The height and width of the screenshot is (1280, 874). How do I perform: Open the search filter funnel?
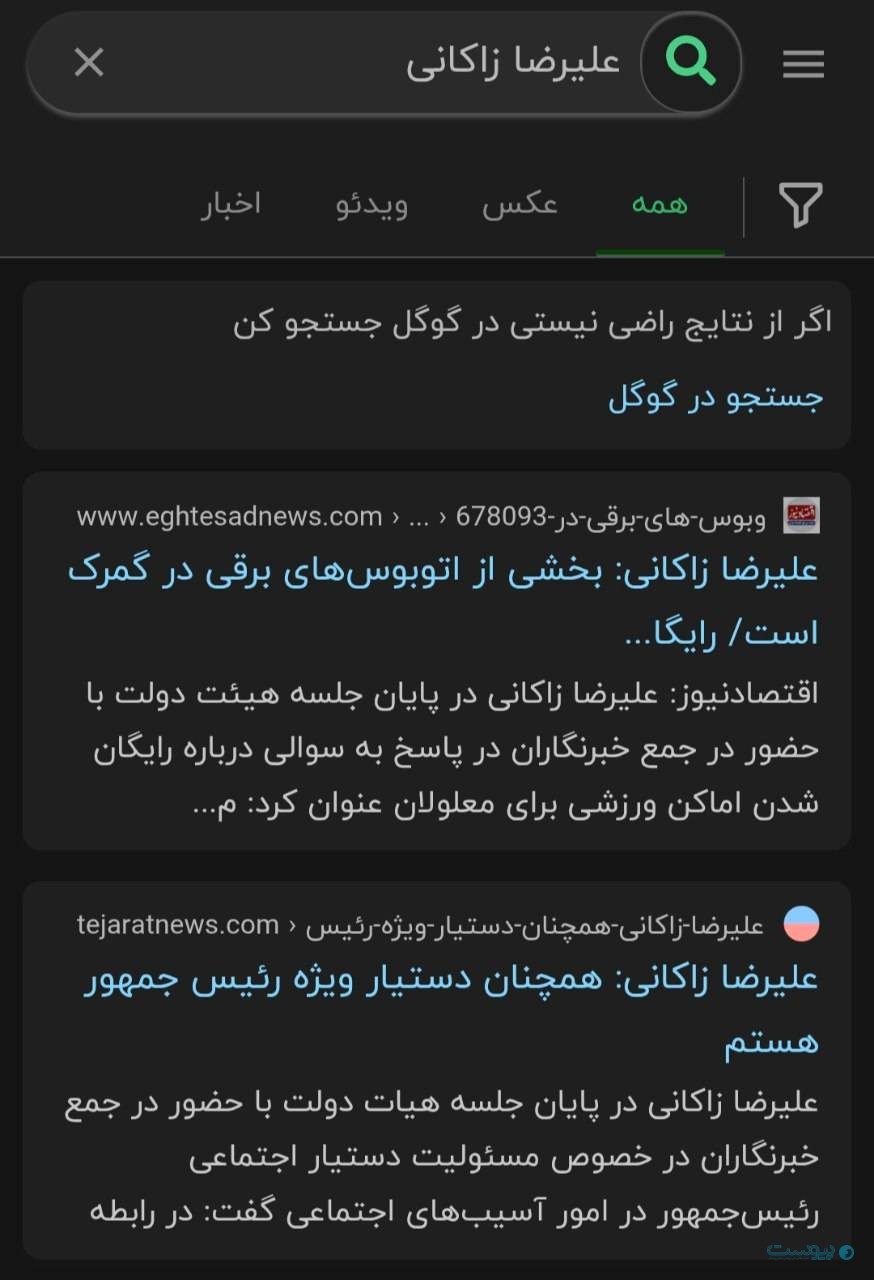800,206
